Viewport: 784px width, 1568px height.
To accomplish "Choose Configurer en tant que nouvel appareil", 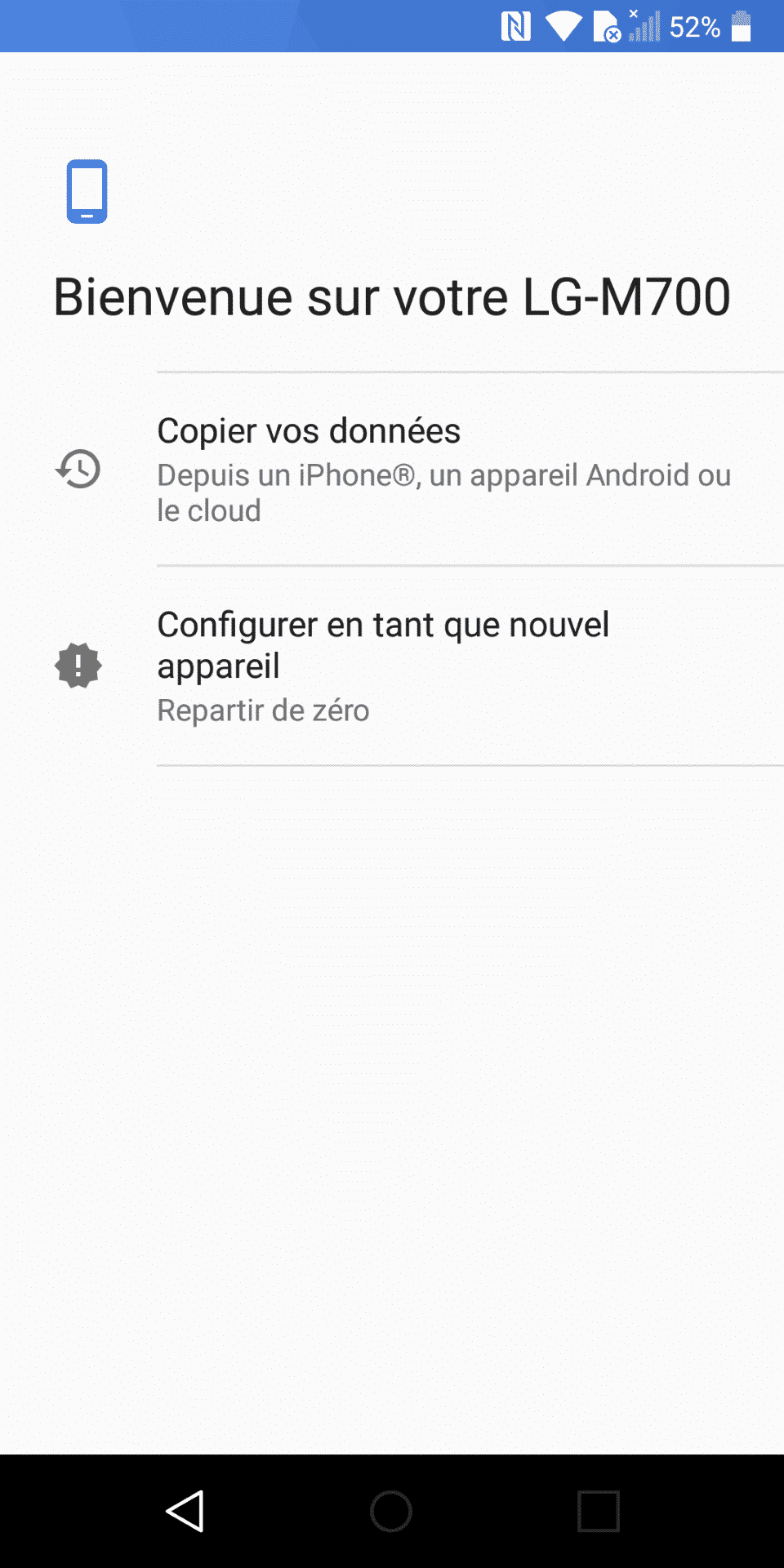I will click(392, 666).
